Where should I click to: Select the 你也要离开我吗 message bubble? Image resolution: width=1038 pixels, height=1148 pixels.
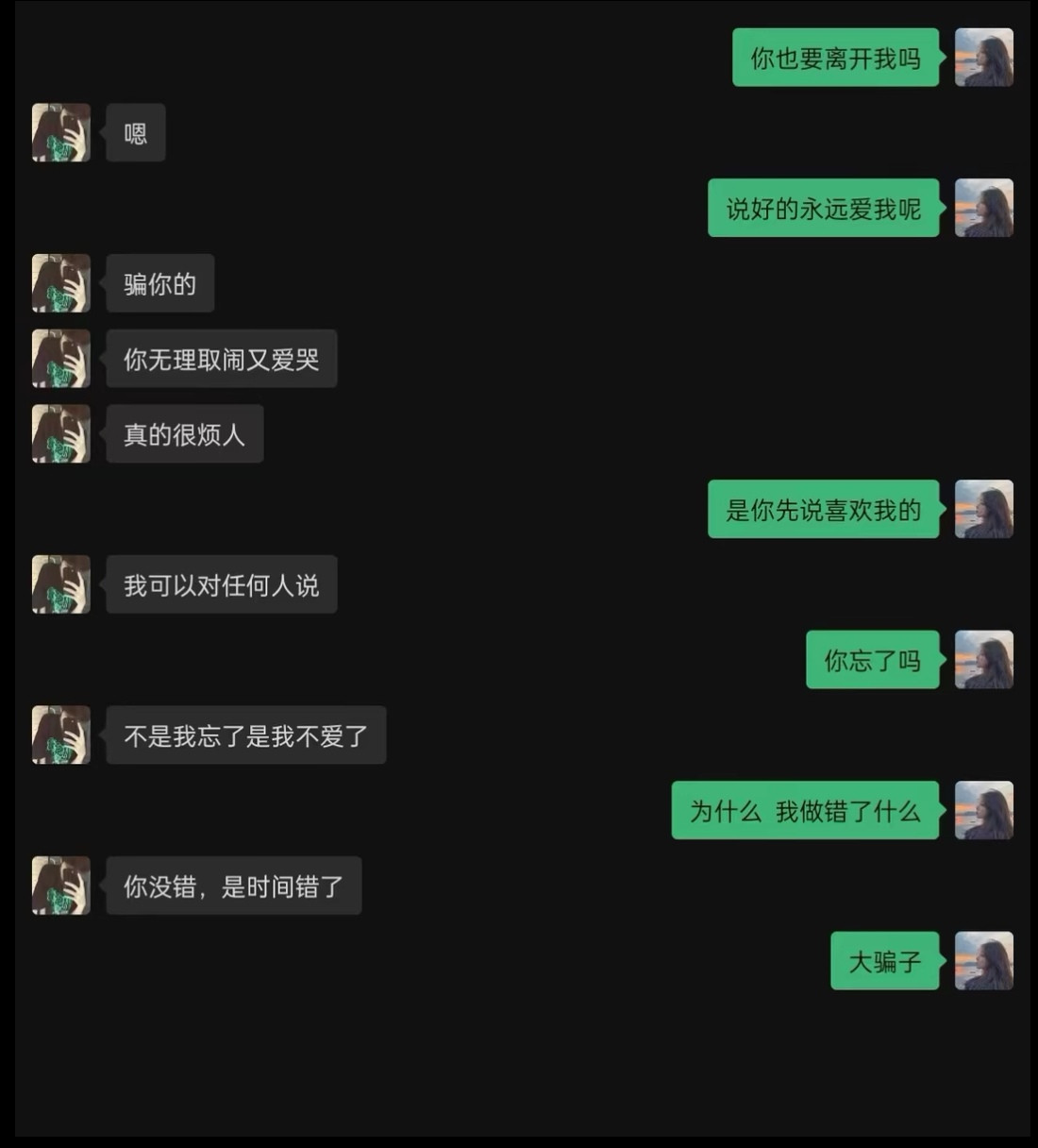pos(834,57)
